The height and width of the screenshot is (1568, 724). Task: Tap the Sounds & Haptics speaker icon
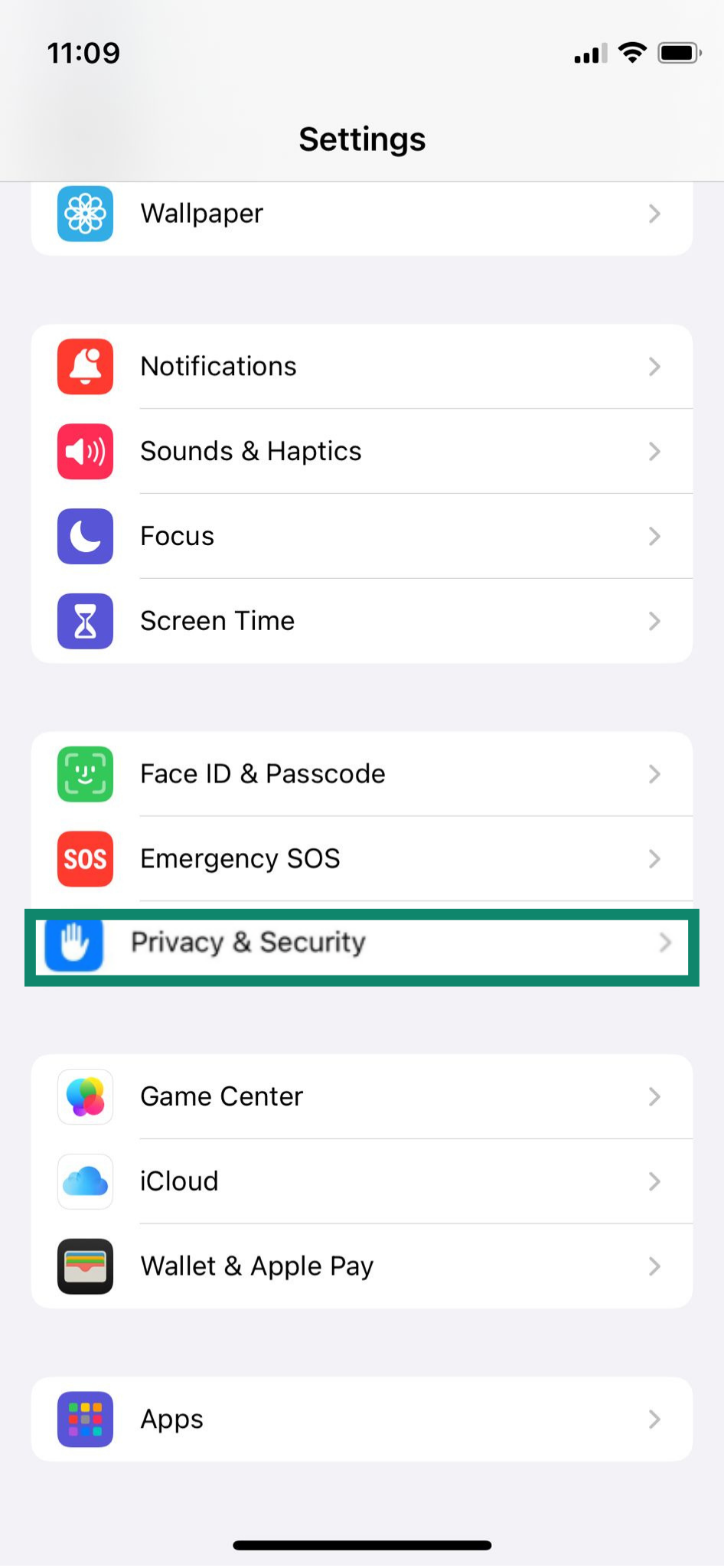(x=84, y=452)
